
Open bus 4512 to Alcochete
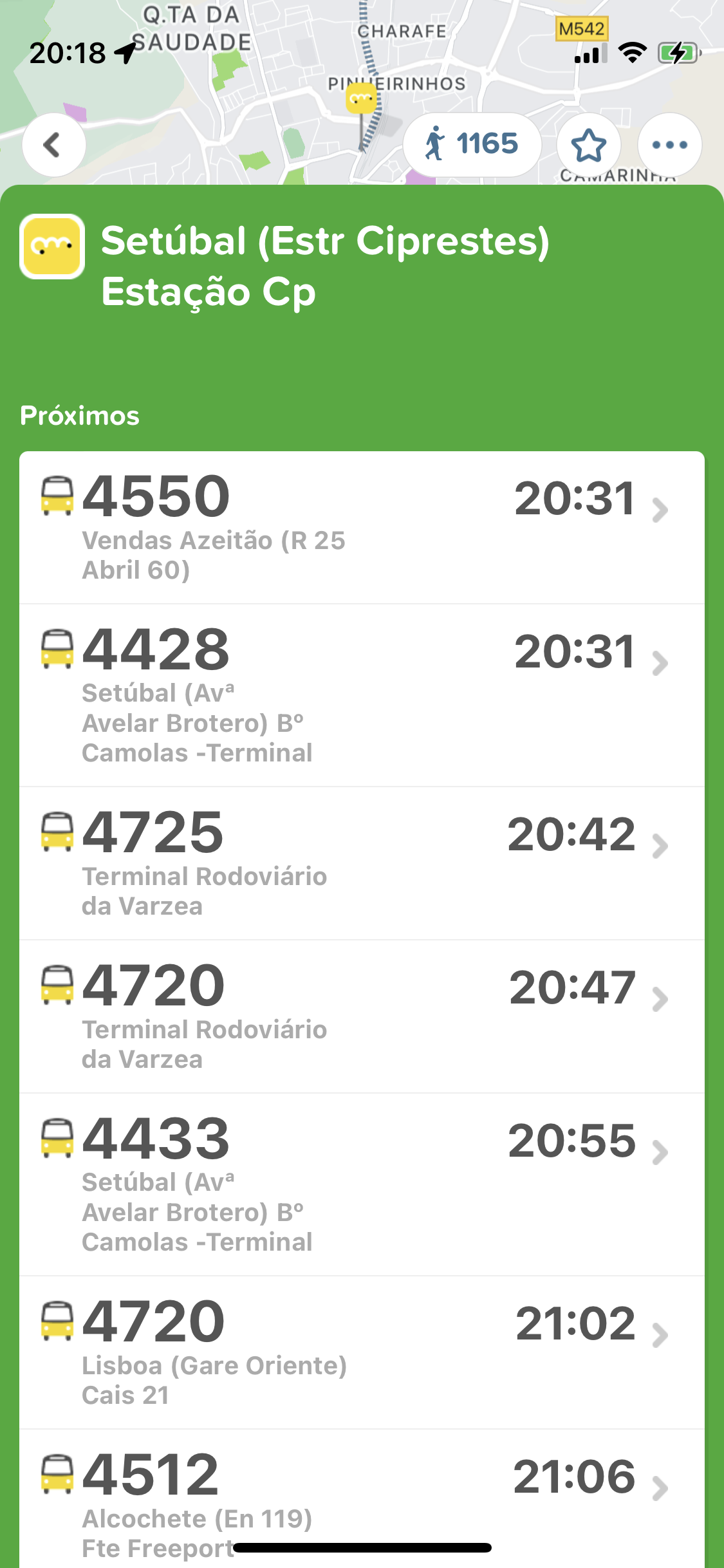pos(362,1498)
